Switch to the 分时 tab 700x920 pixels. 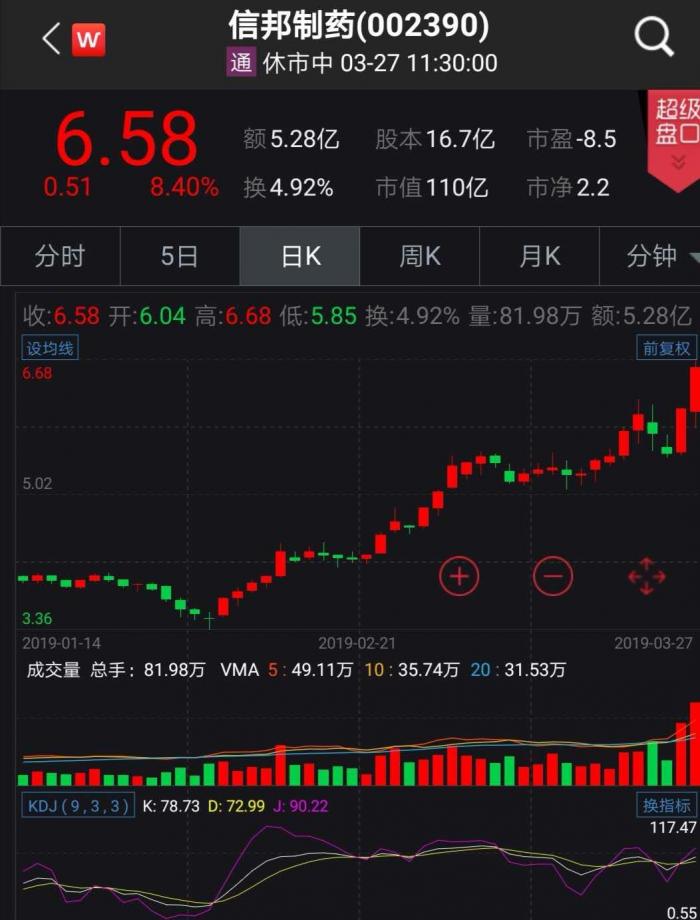[60, 257]
